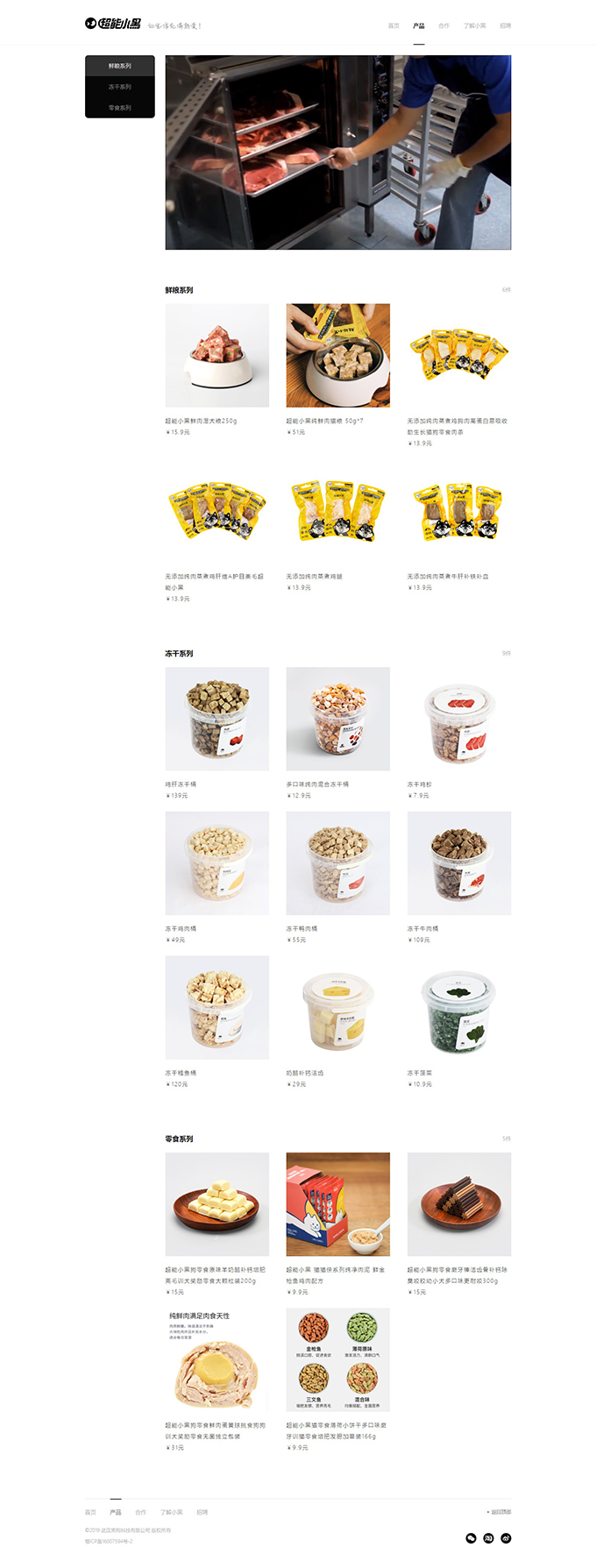Viewport: 596px width, 1568px height.
Task: Open 冻干菠菜 product card
Action: click(458, 1007)
